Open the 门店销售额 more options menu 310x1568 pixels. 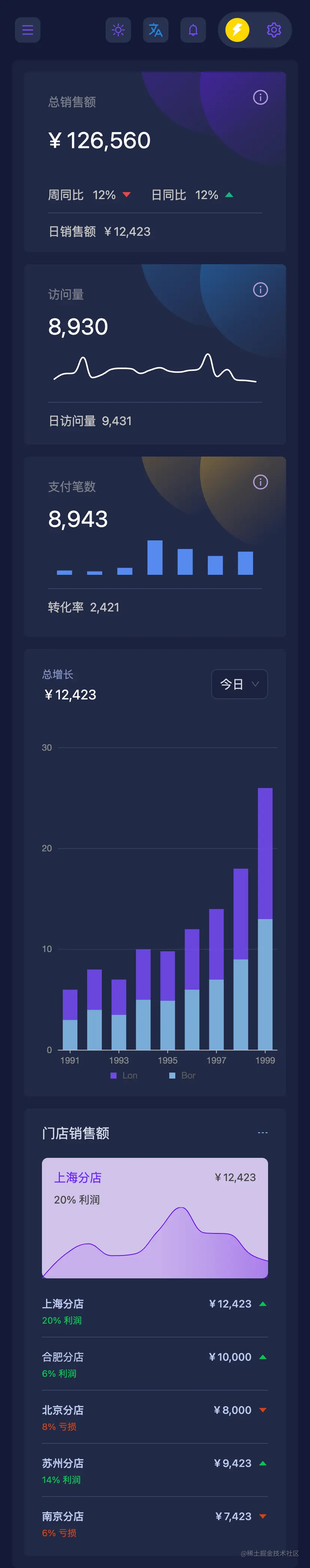[x=262, y=1133]
